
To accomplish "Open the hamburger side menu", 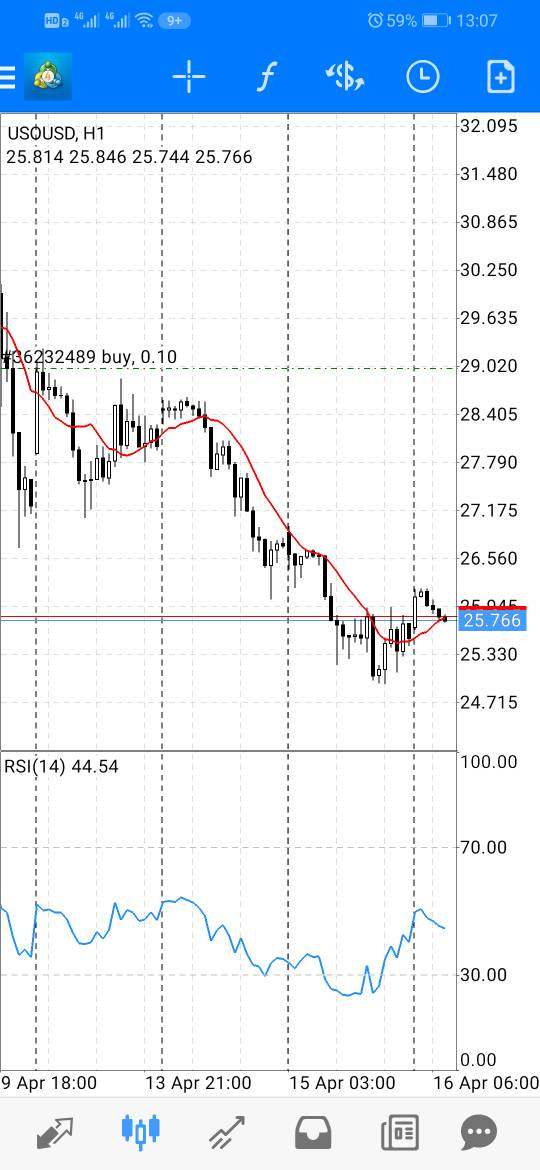I will [x=7, y=77].
